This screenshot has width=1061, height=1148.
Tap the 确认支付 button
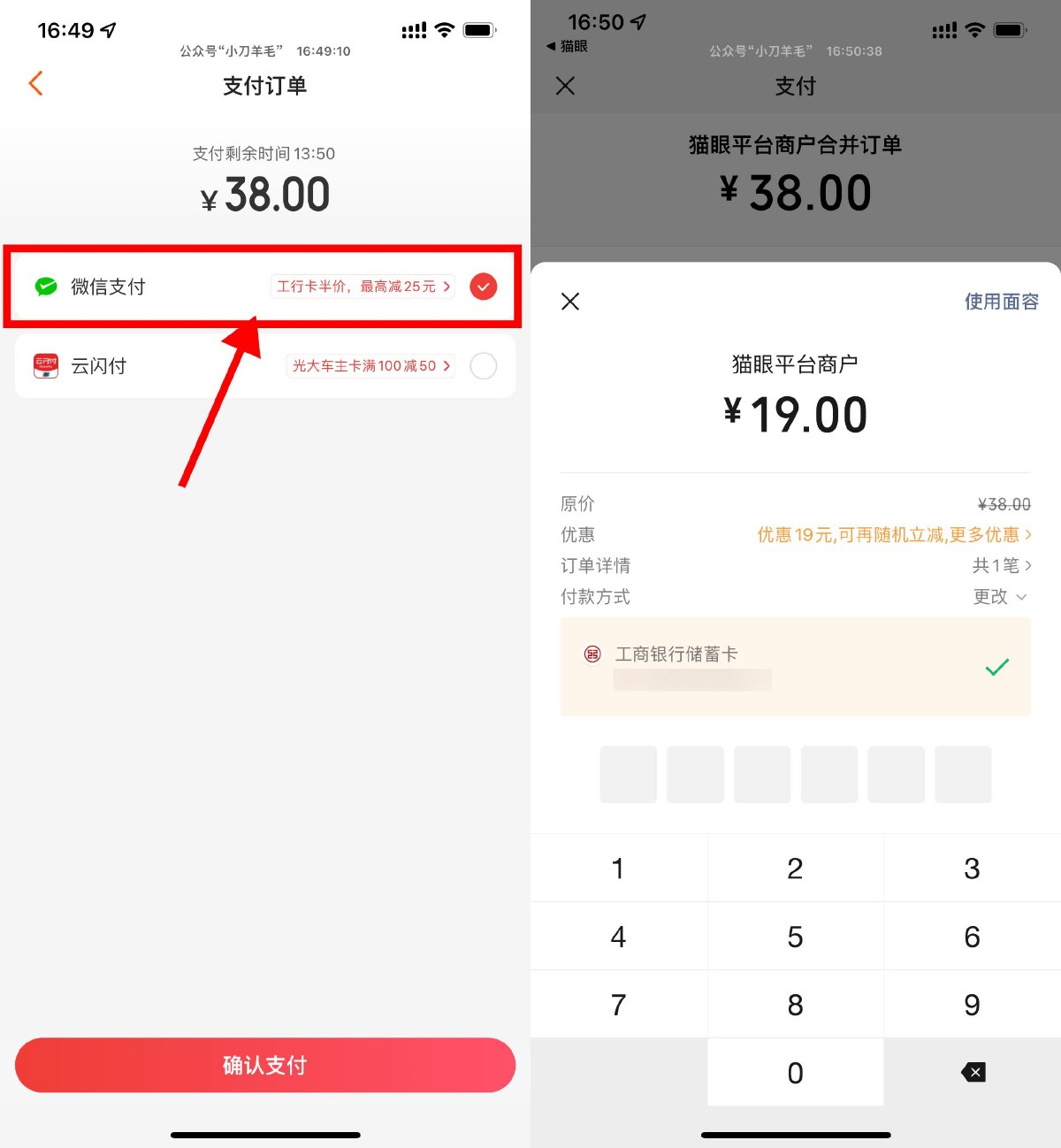pos(264,1065)
